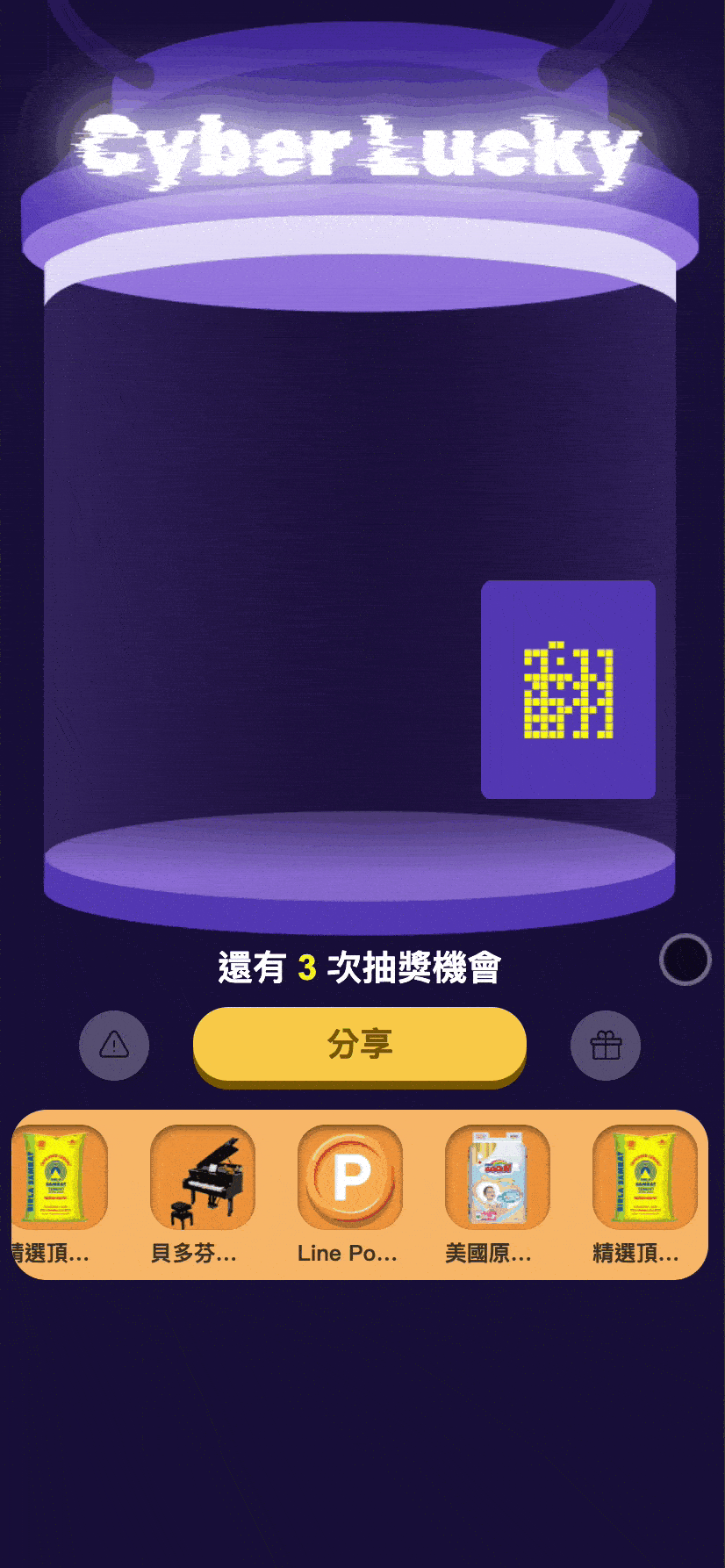This screenshot has height=1568, width=725.
Task: Tap the purple lottery card in jar
Action: (x=568, y=689)
